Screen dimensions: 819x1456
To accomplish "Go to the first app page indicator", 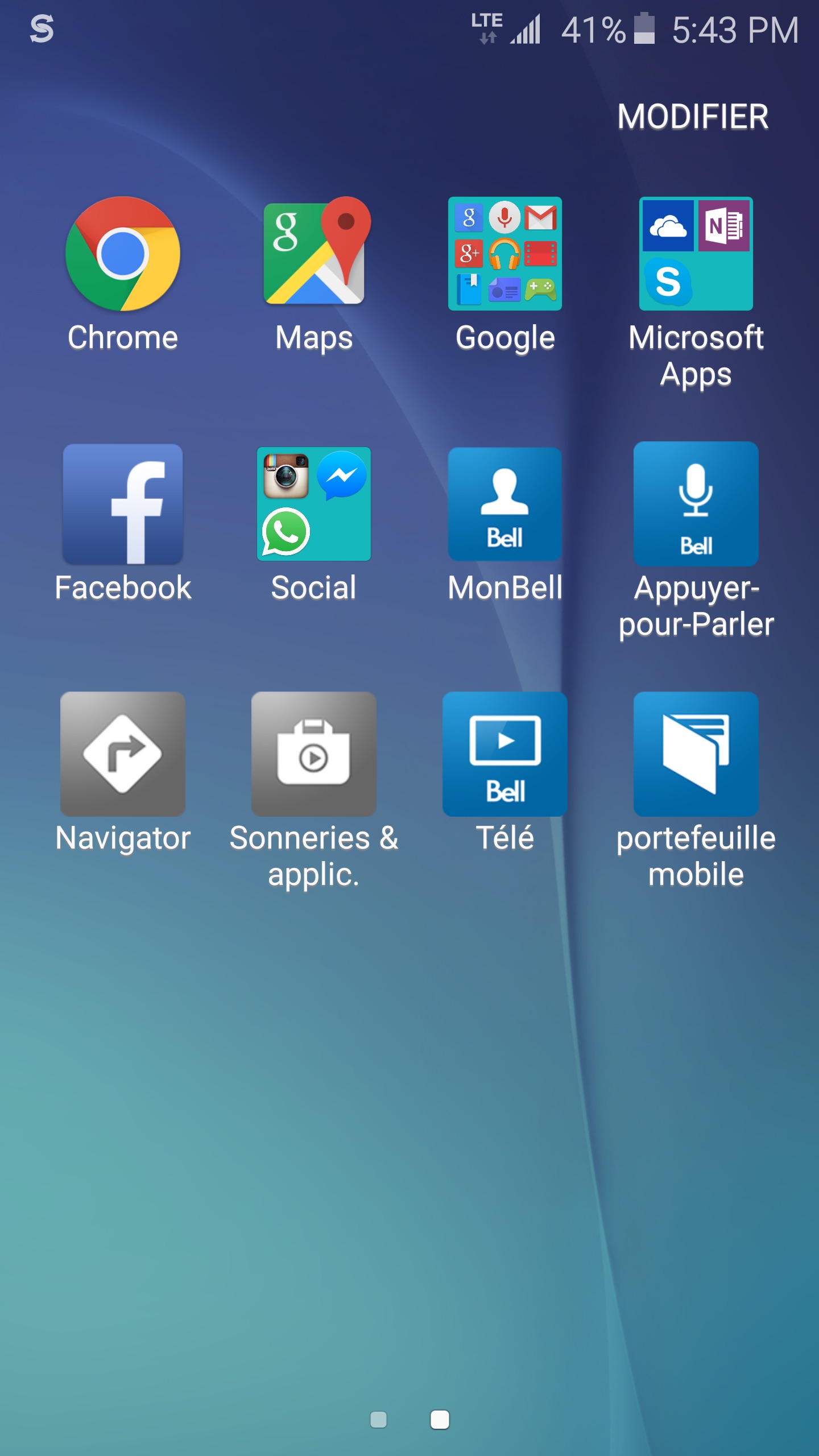I will click(378, 1420).
